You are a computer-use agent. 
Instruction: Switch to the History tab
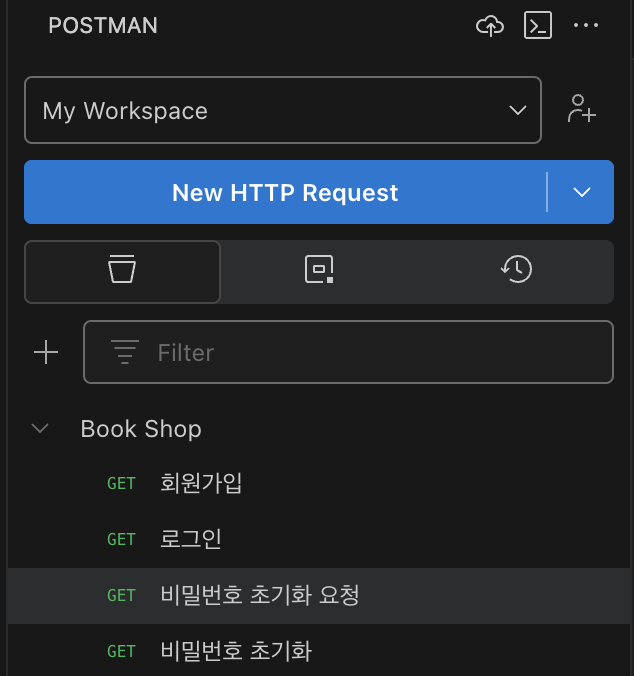[x=516, y=270]
